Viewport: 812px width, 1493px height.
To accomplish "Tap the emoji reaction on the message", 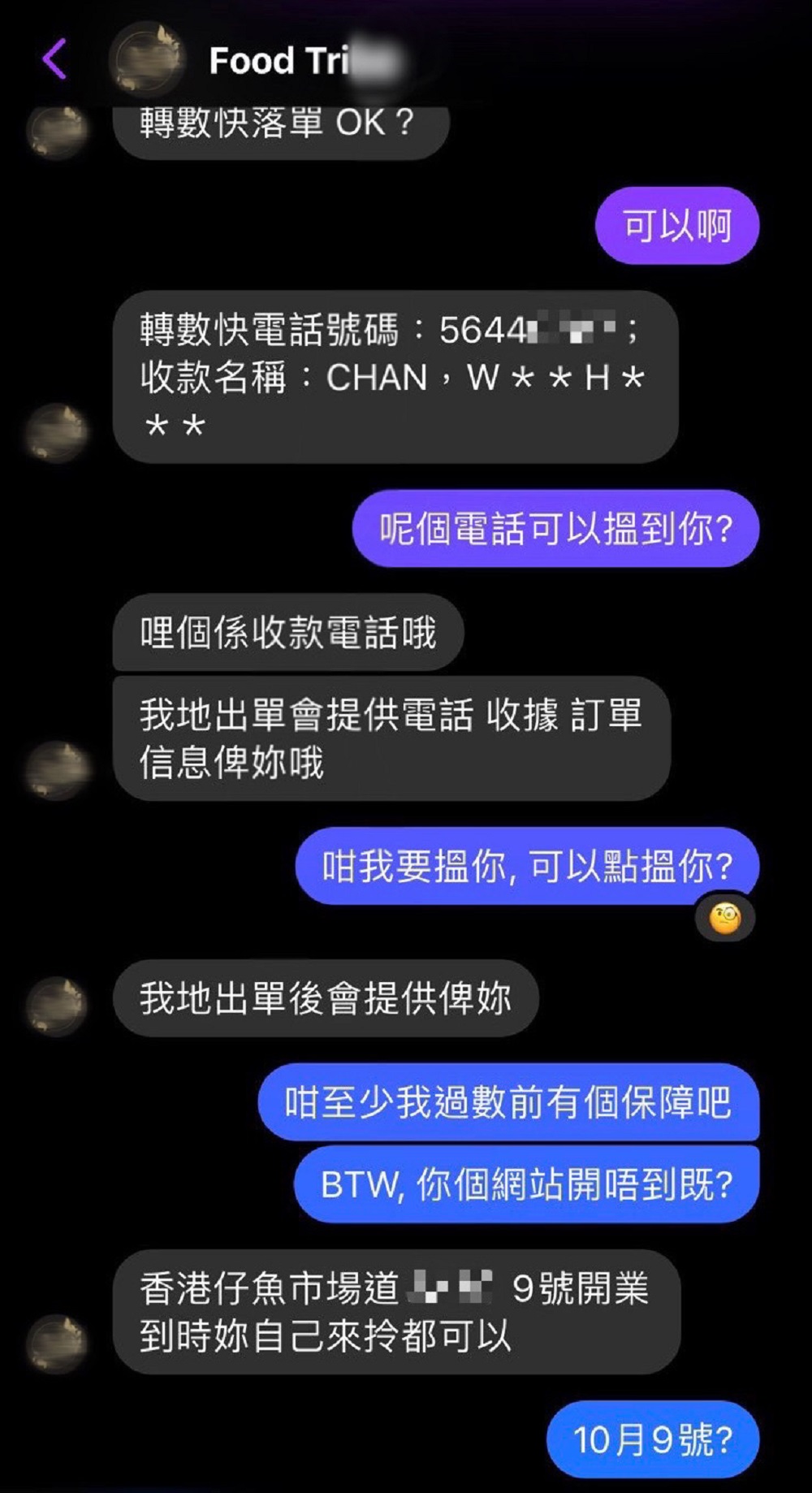I will click(724, 919).
